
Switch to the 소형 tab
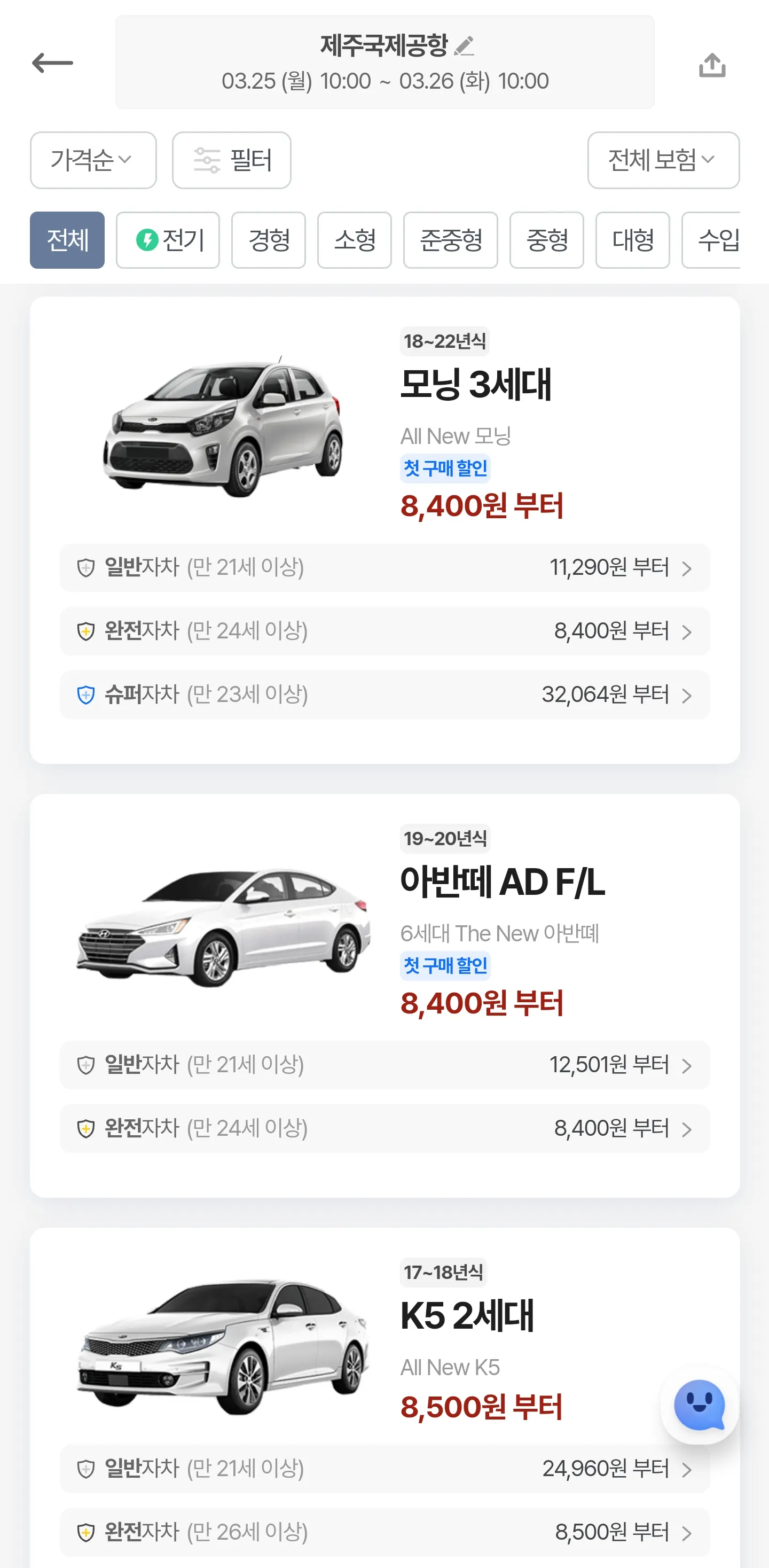(x=354, y=240)
